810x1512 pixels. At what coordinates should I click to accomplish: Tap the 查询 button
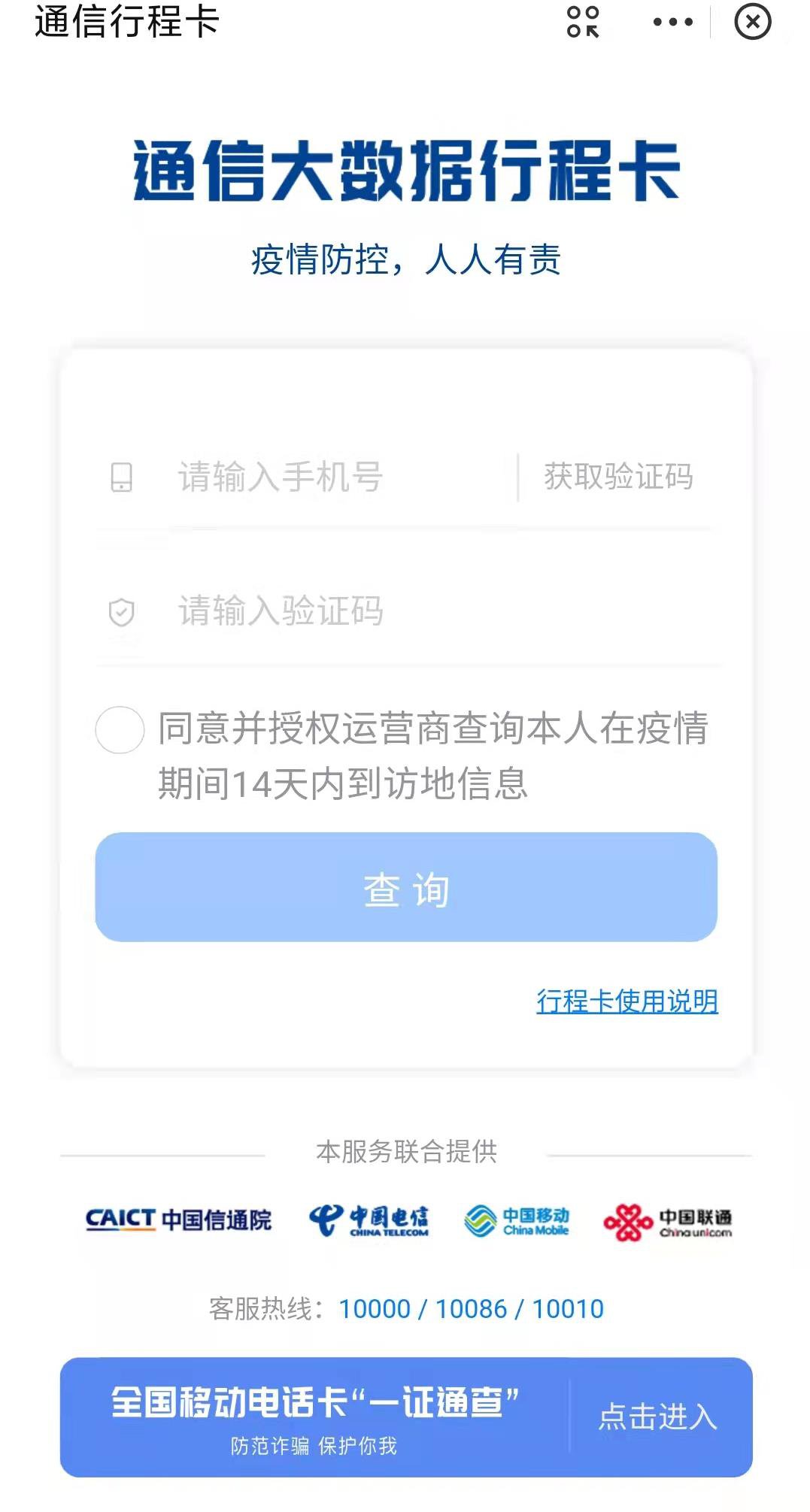click(x=406, y=887)
